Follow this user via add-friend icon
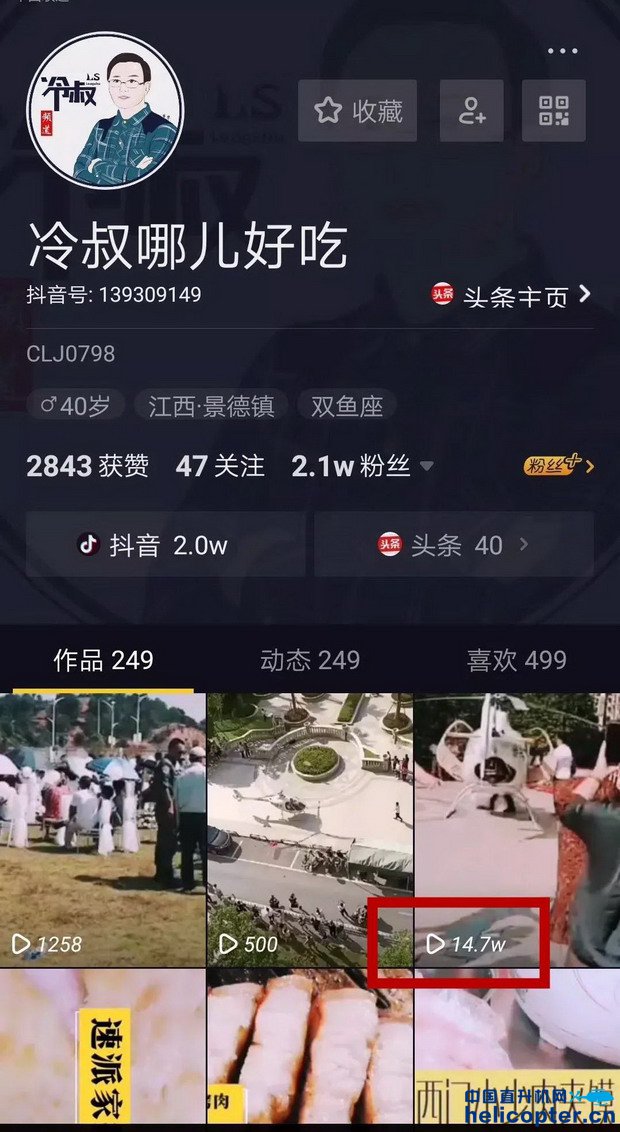The height and width of the screenshot is (1132, 620). 471,111
